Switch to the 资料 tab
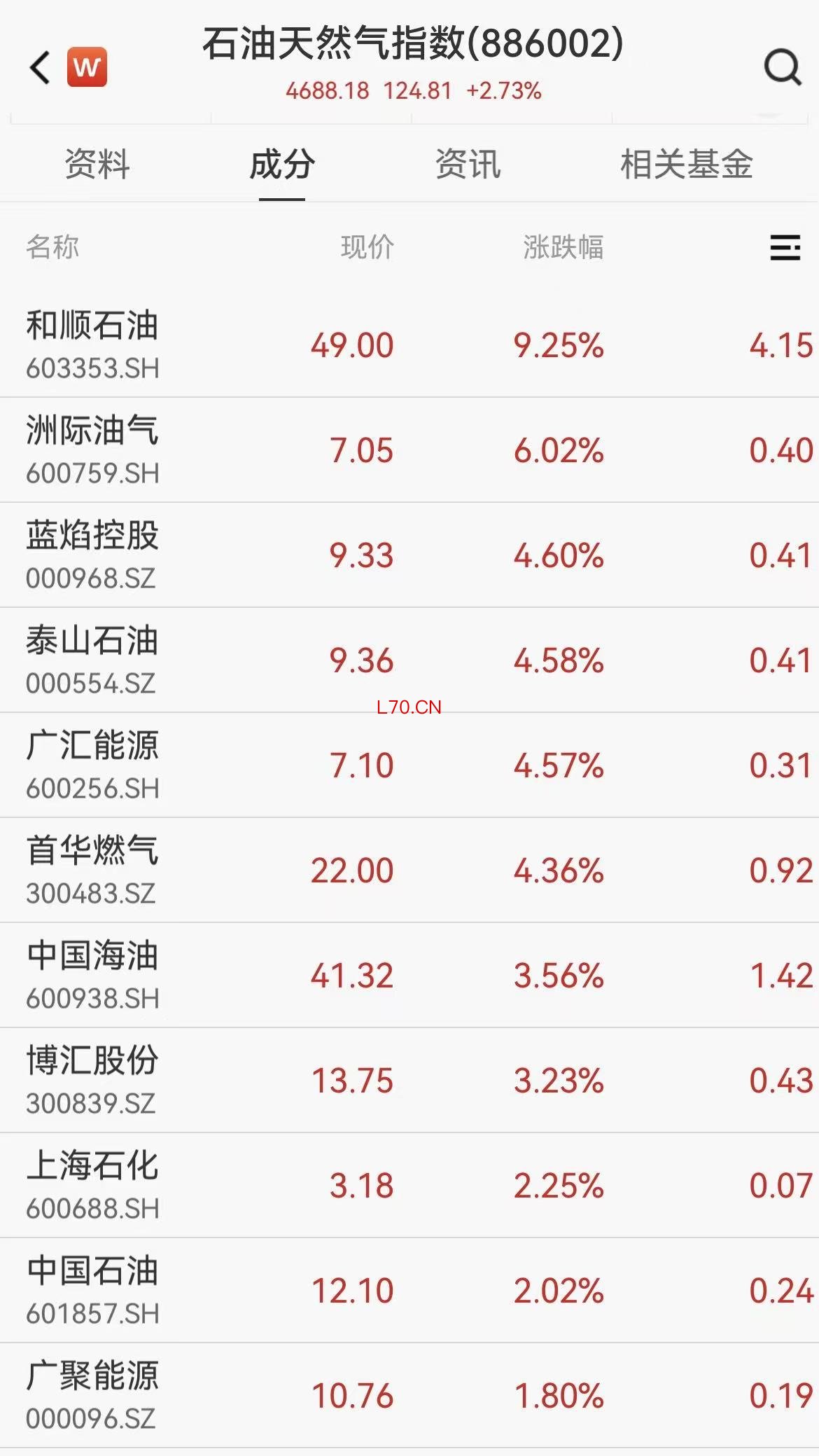 97,165
